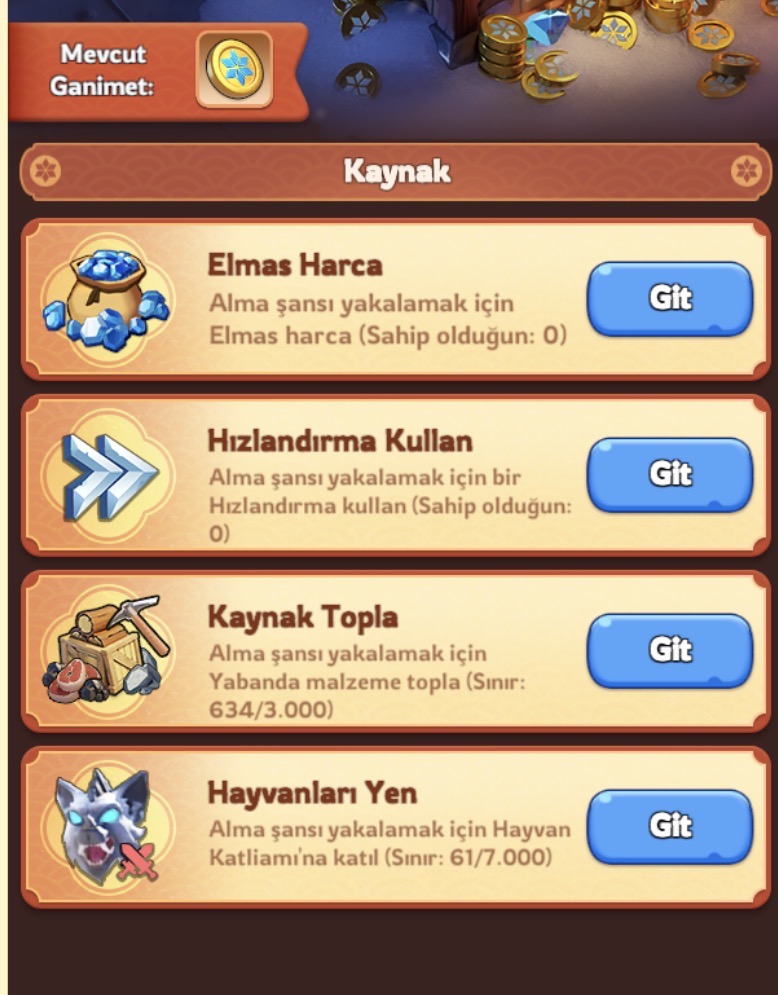Tap Git button for Elmas Harca
The width and height of the screenshot is (778, 995).
(x=670, y=298)
